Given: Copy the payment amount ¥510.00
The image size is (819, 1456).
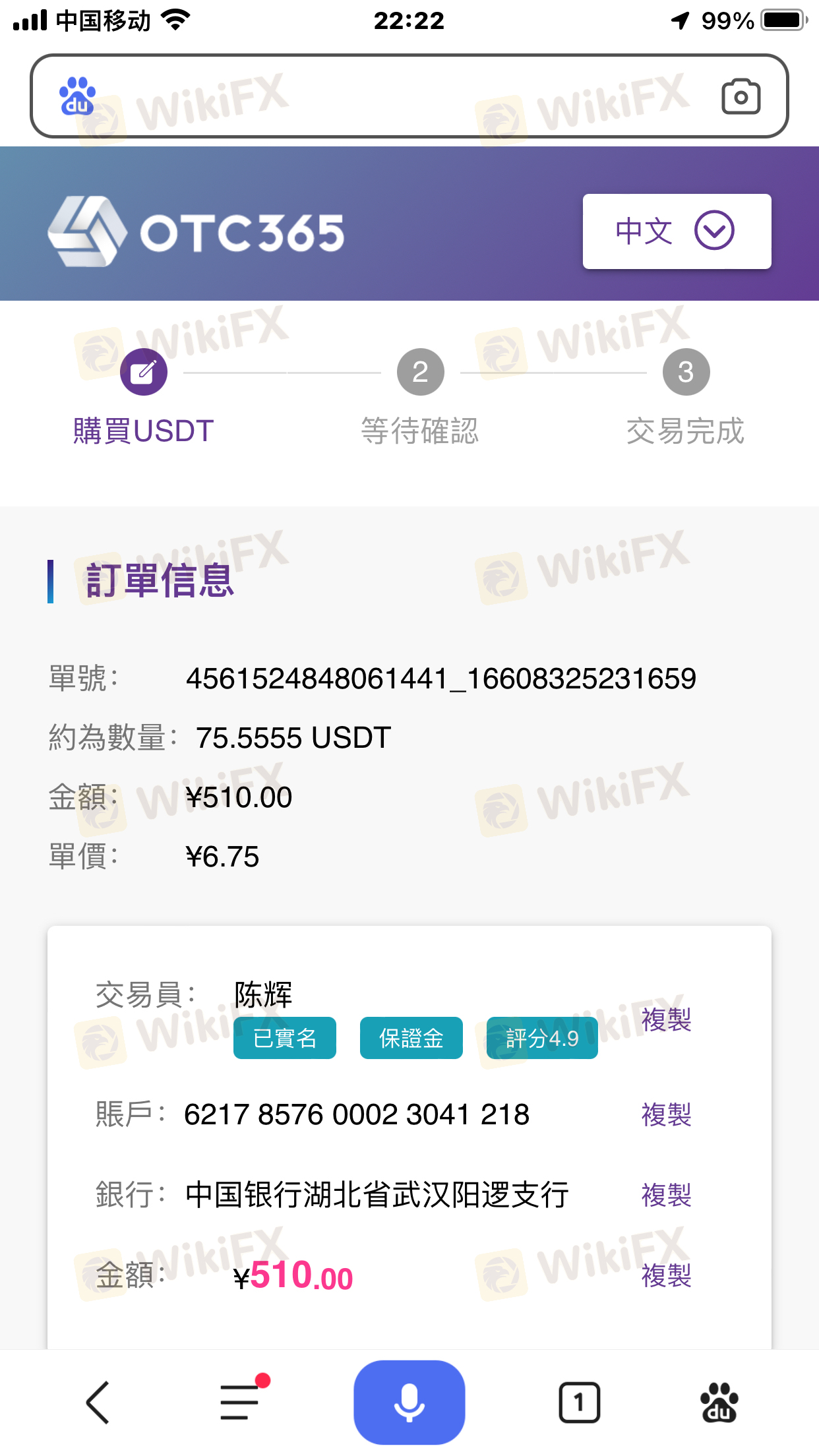Looking at the screenshot, I should coord(666,1275).
